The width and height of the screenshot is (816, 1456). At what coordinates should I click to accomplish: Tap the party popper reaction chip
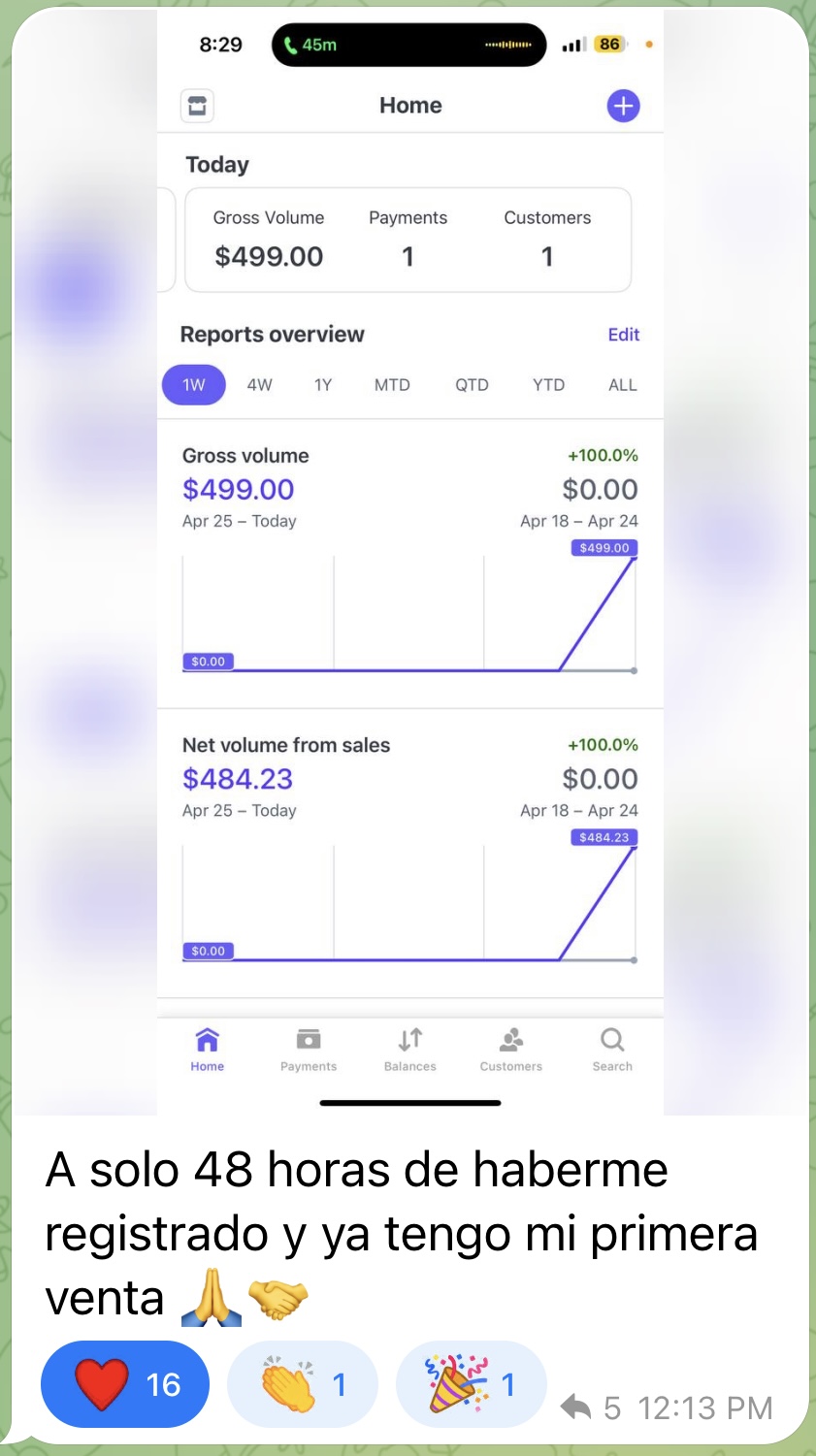[472, 1384]
